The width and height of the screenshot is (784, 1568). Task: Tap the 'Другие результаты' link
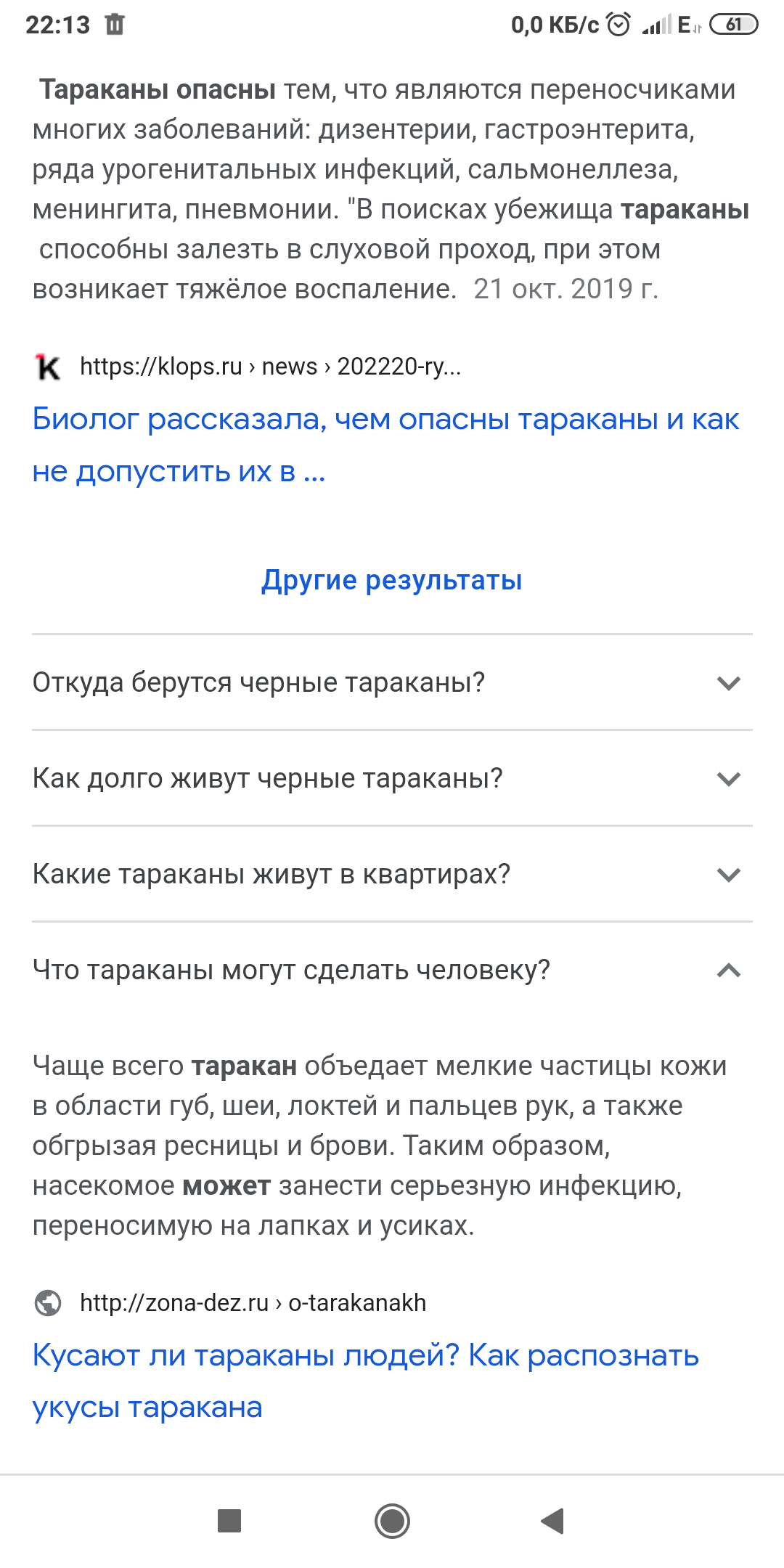(392, 580)
